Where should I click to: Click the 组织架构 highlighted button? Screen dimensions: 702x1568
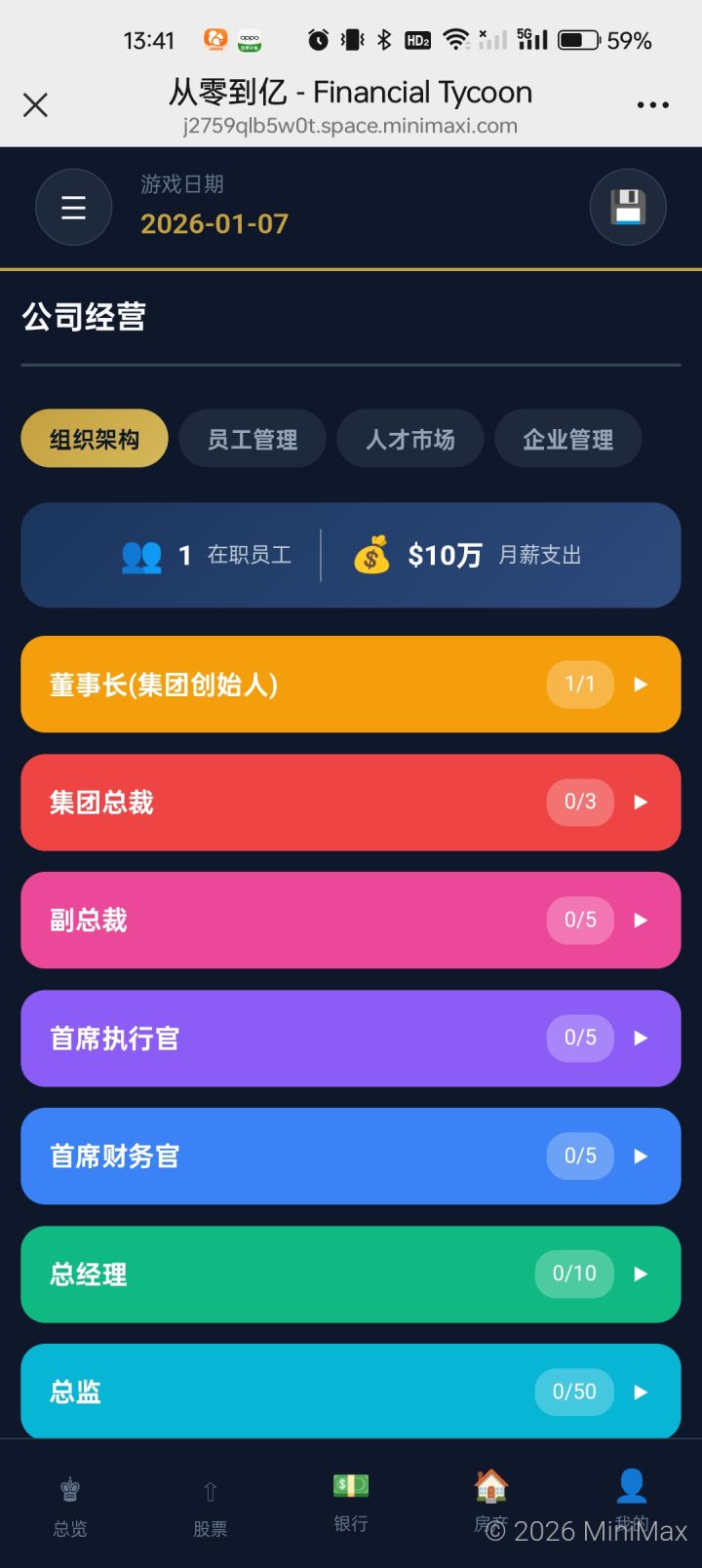point(94,439)
